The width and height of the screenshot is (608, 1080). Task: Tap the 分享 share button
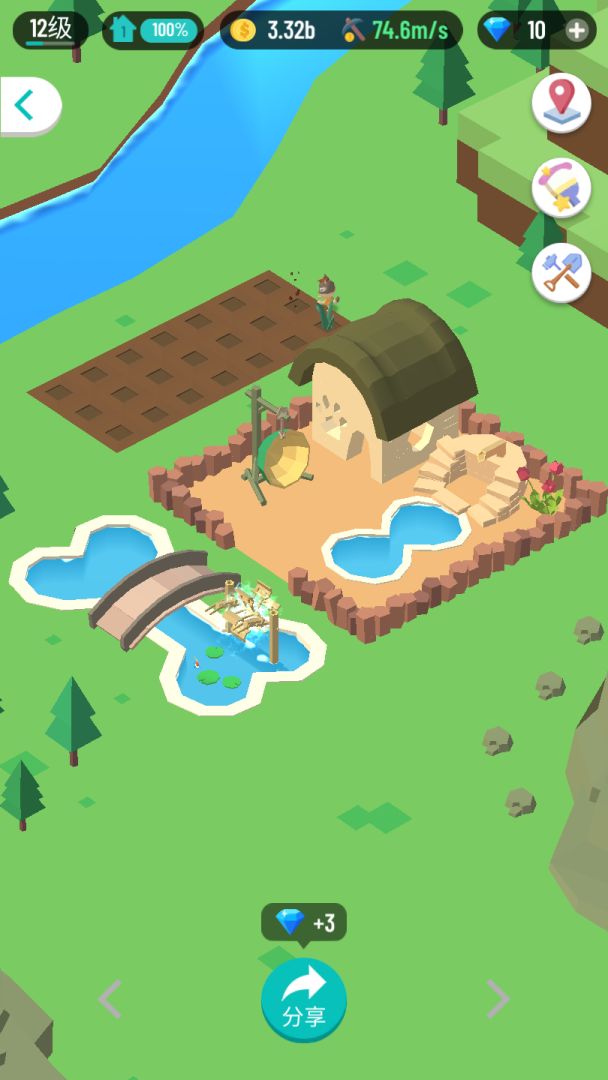[x=303, y=999]
